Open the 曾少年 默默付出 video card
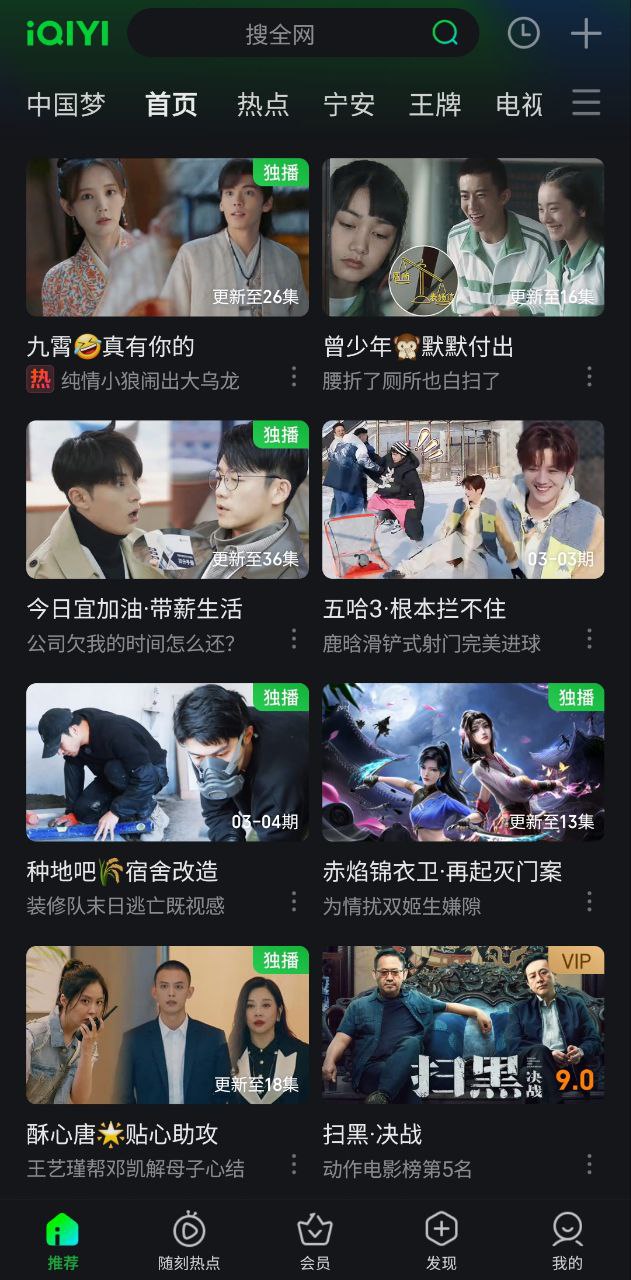Image resolution: width=631 pixels, height=1280 pixels. (x=463, y=238)
